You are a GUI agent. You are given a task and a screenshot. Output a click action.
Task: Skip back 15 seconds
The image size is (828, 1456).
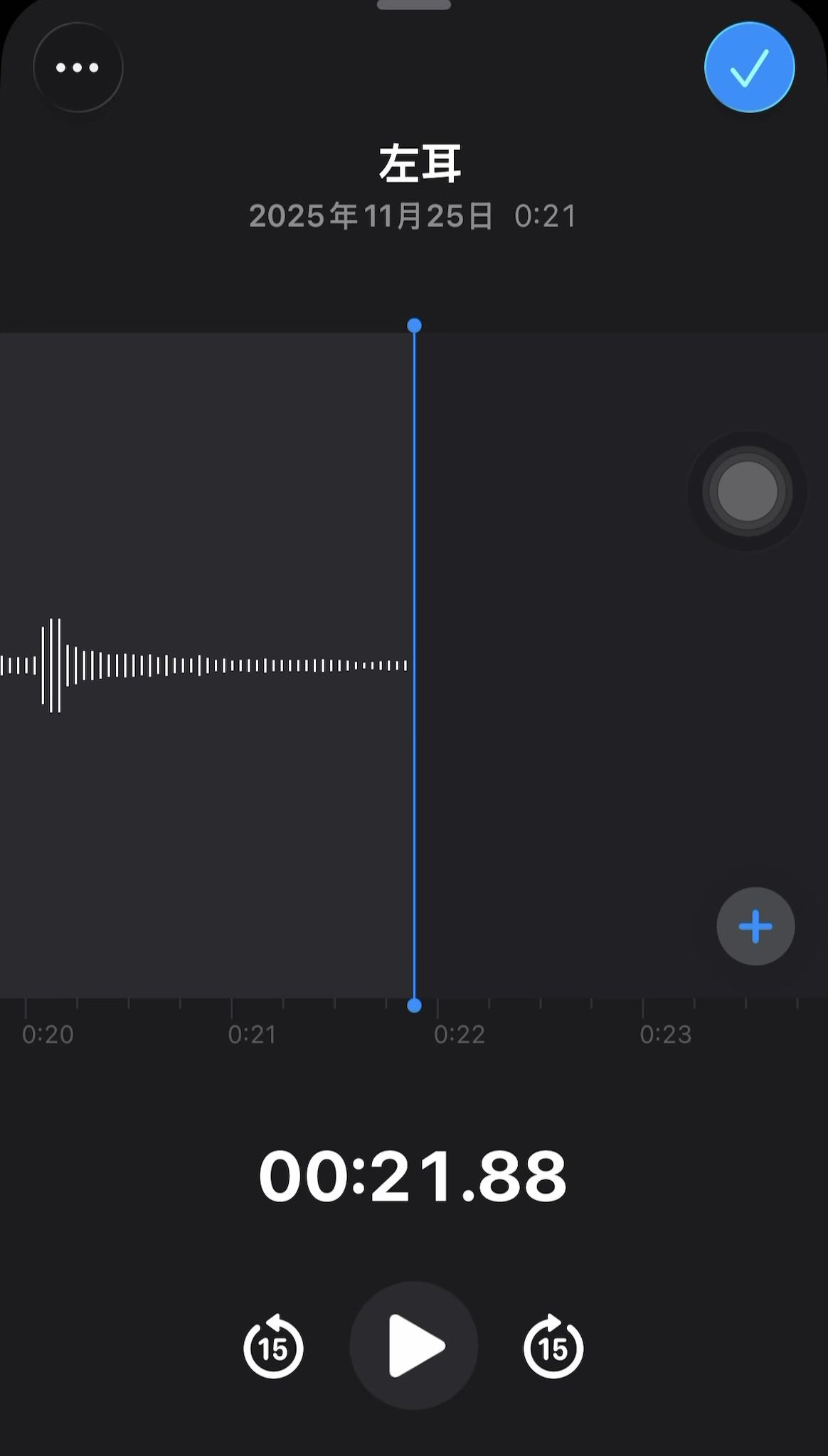273,1347
